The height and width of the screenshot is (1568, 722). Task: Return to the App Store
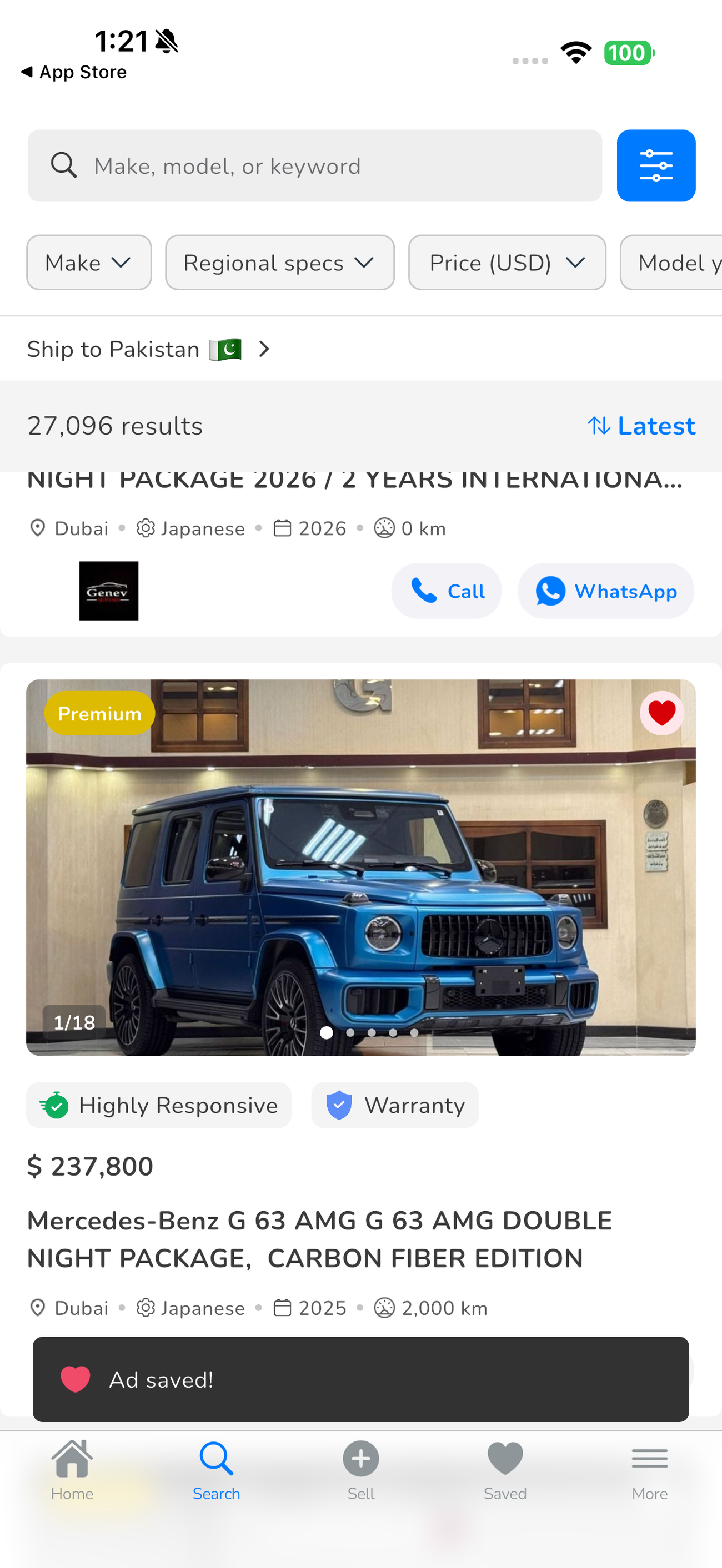coord(74,72)
